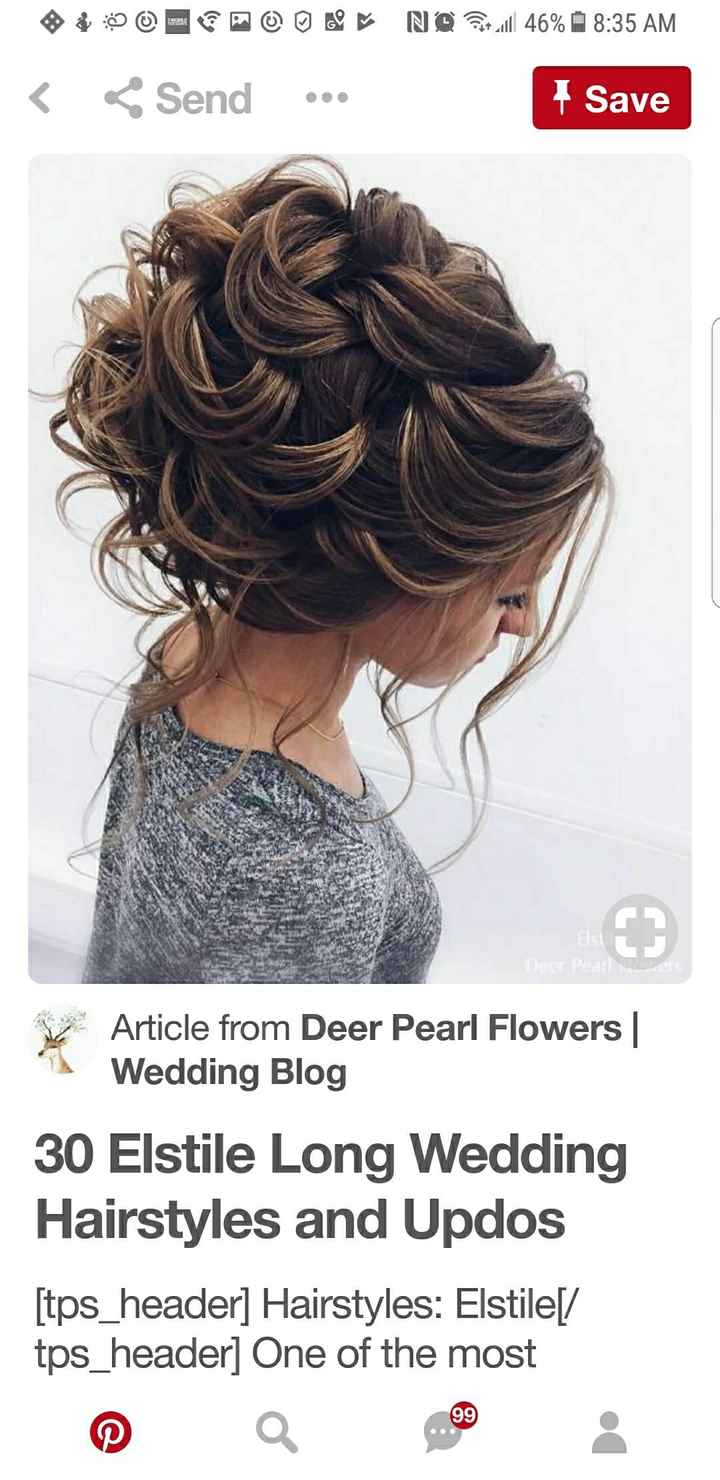Tap the Search magnifier icon
The height and width of the screenshot is (1480, 720).
[x=277, y=1432]
